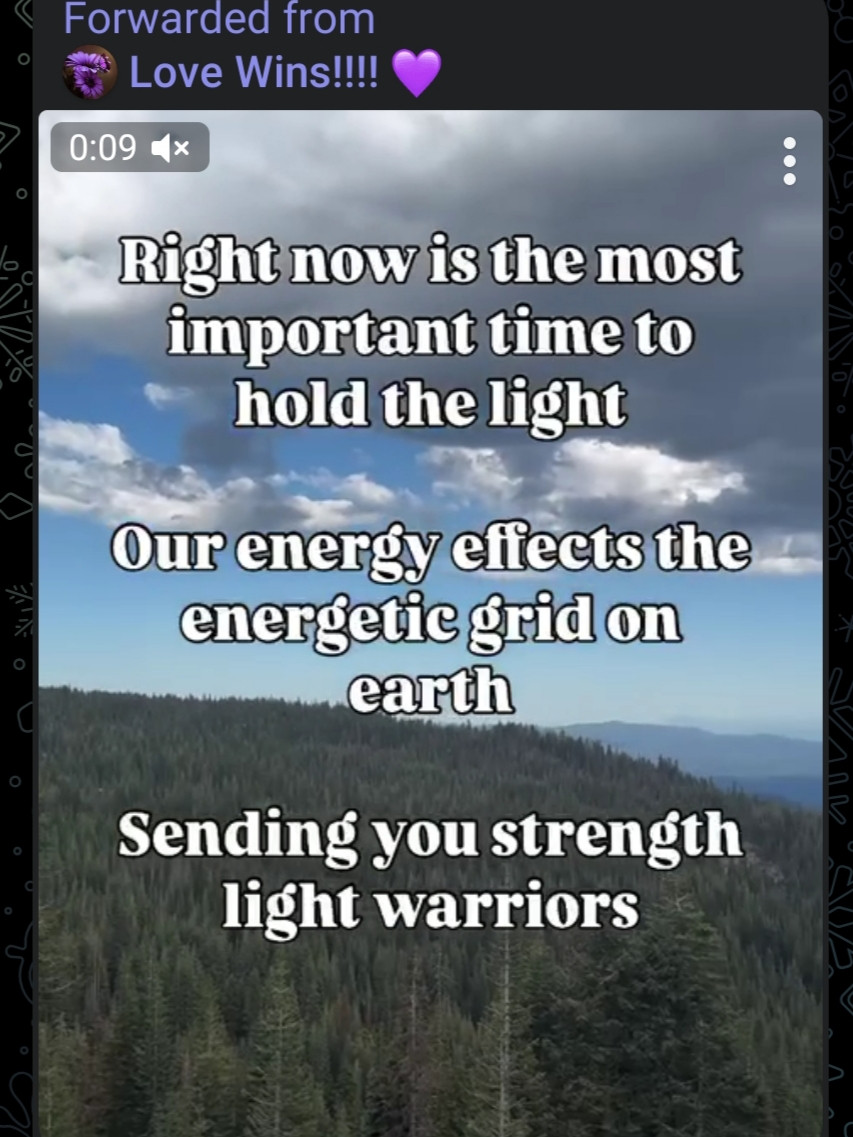Open the forwarded video in full view
Viewport: 853px width, 1137px height.
[430, 620]
